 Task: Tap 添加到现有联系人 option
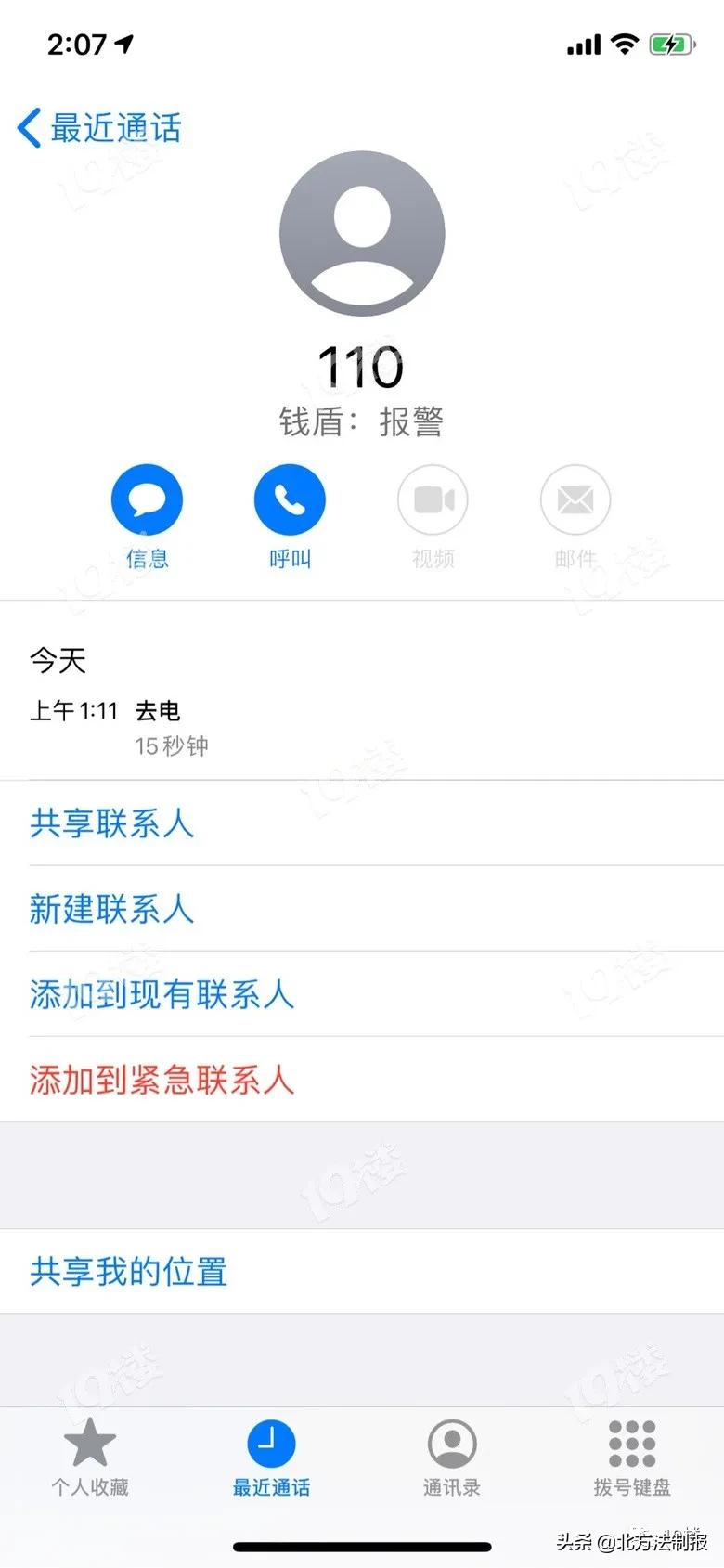pos(162,995)
